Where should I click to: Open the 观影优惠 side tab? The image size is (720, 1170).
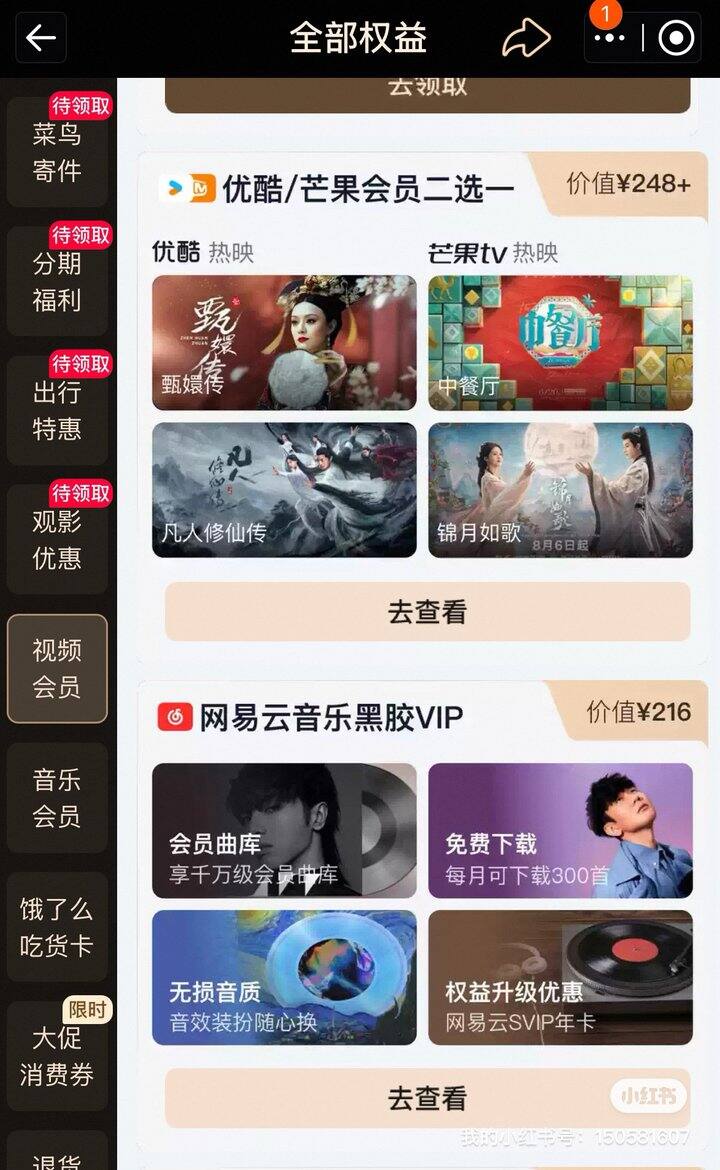(x=57, y=540)
